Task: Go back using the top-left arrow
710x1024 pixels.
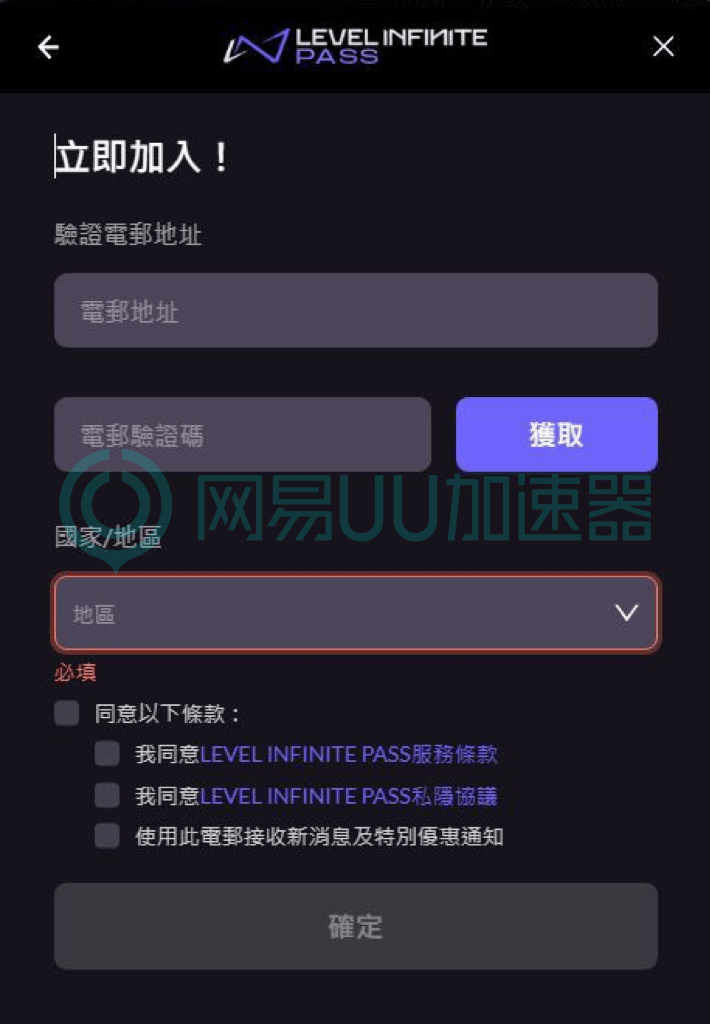Action: click(x=48, y=47)
